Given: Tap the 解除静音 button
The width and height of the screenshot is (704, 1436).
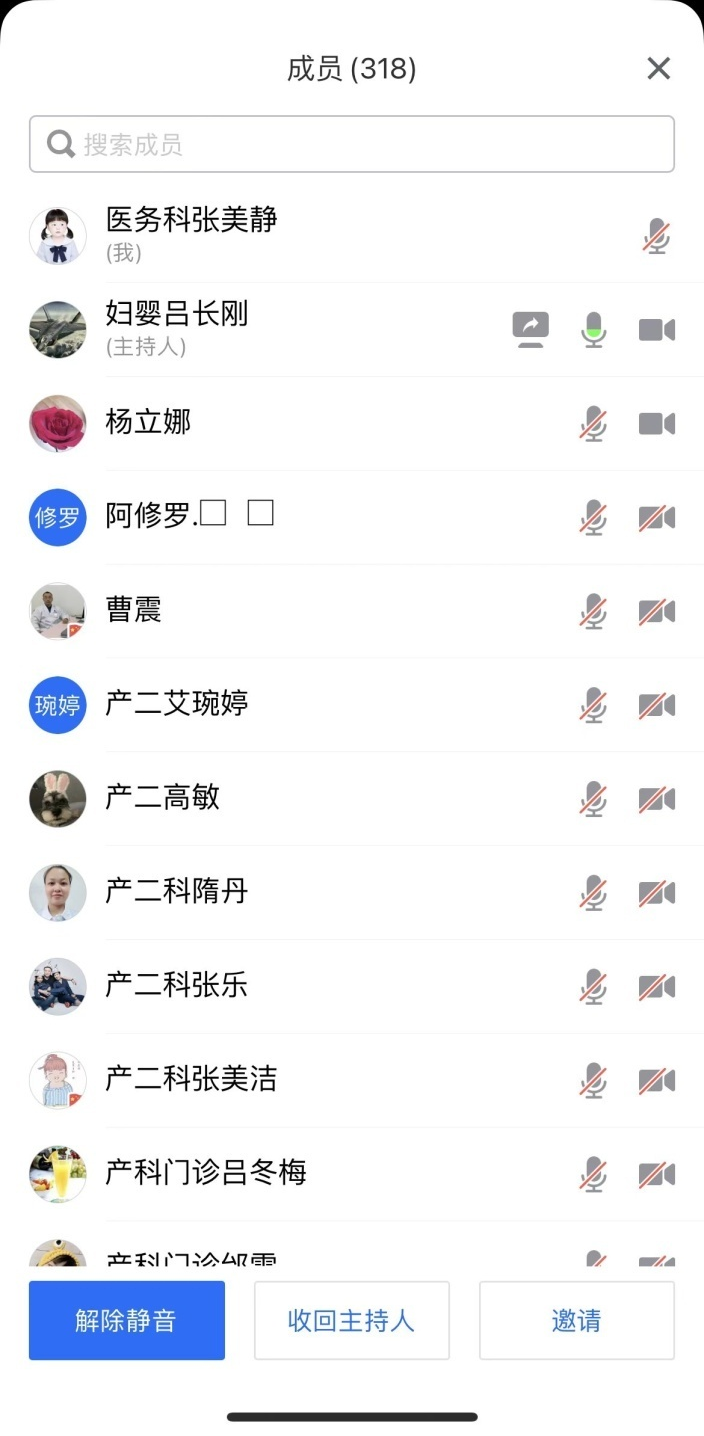Looking at the screenshot, I should [126, 1320].
